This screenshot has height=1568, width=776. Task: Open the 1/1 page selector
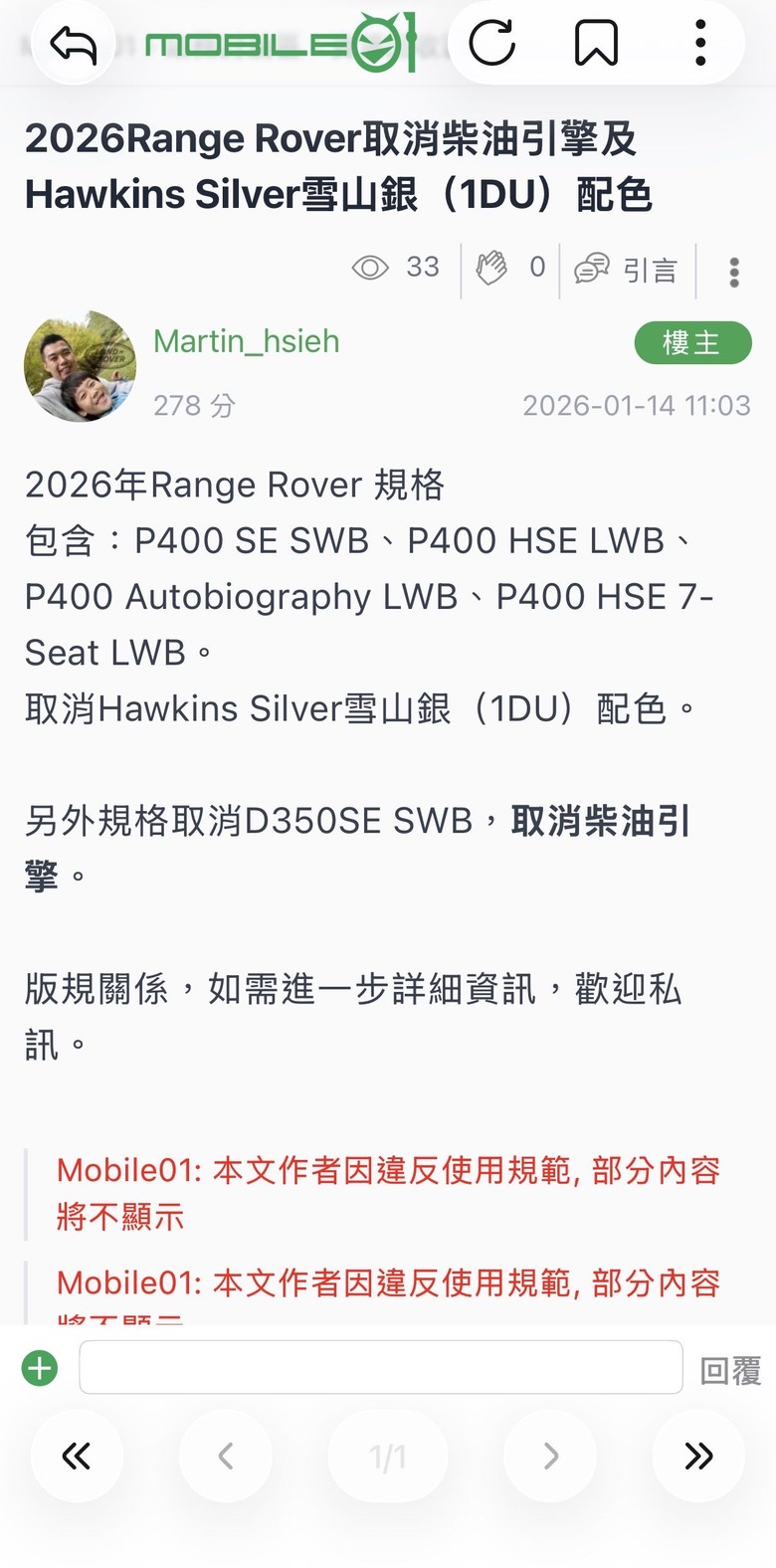(x=388, y=1458)
